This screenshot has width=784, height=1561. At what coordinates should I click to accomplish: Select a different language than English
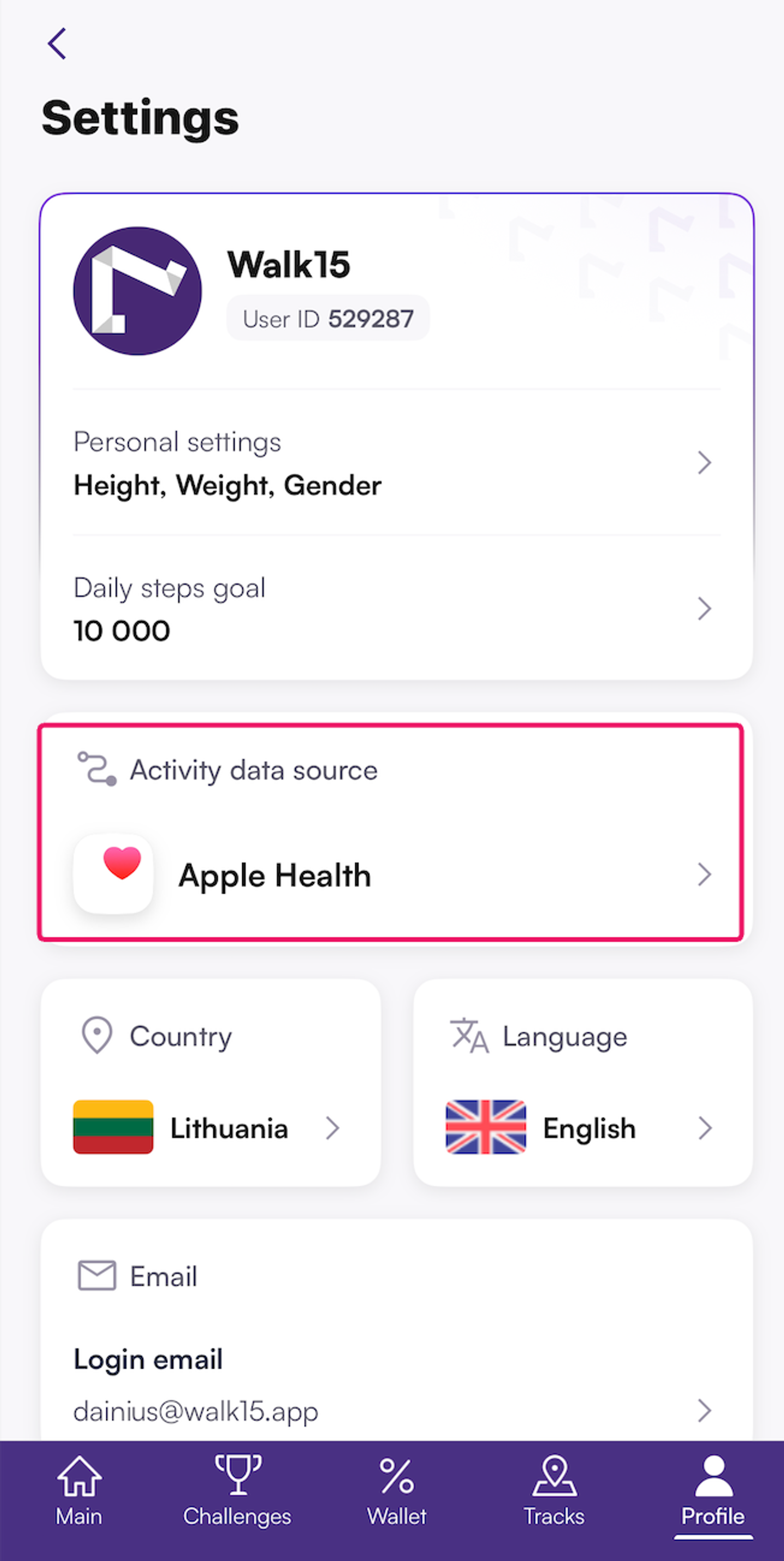(x=581, y=1127)
